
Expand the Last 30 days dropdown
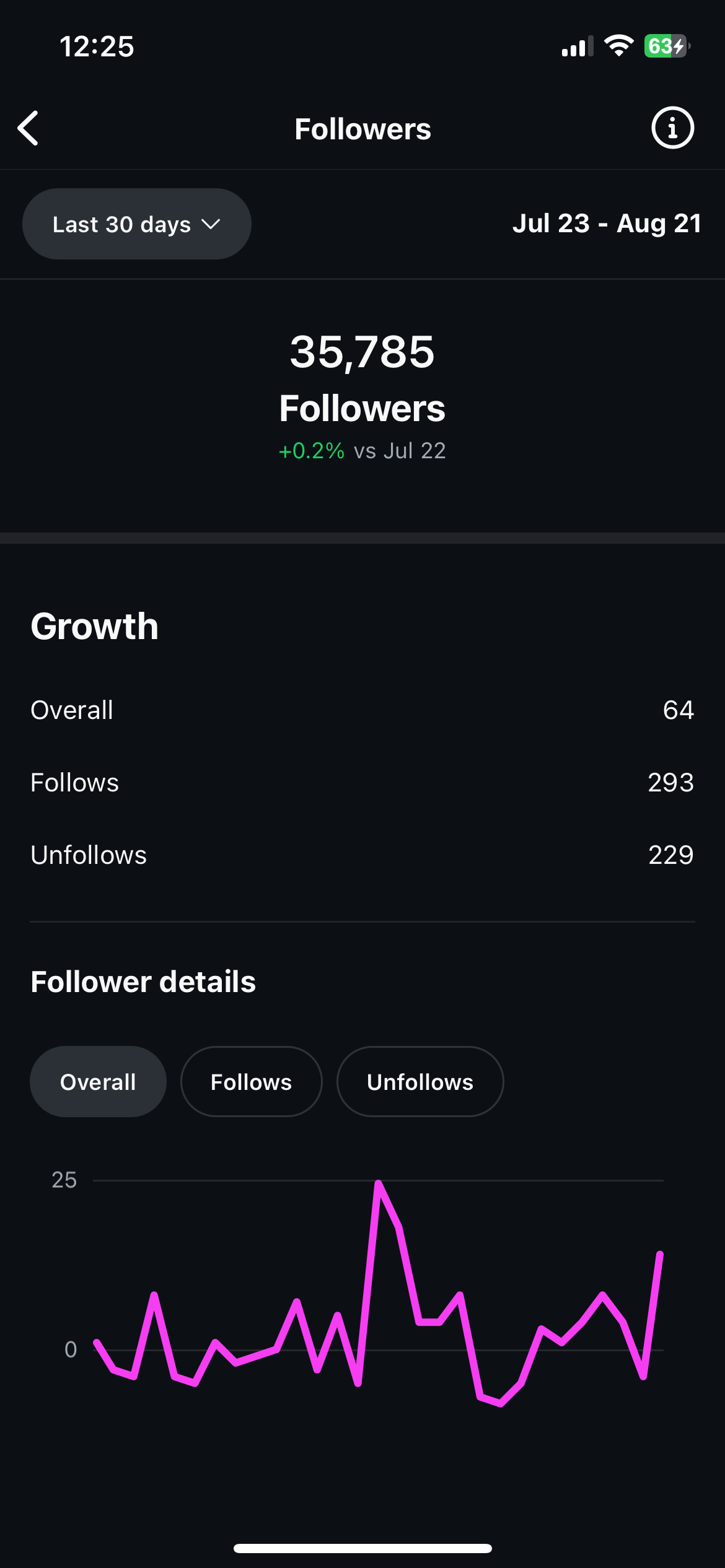click(136, 224)
